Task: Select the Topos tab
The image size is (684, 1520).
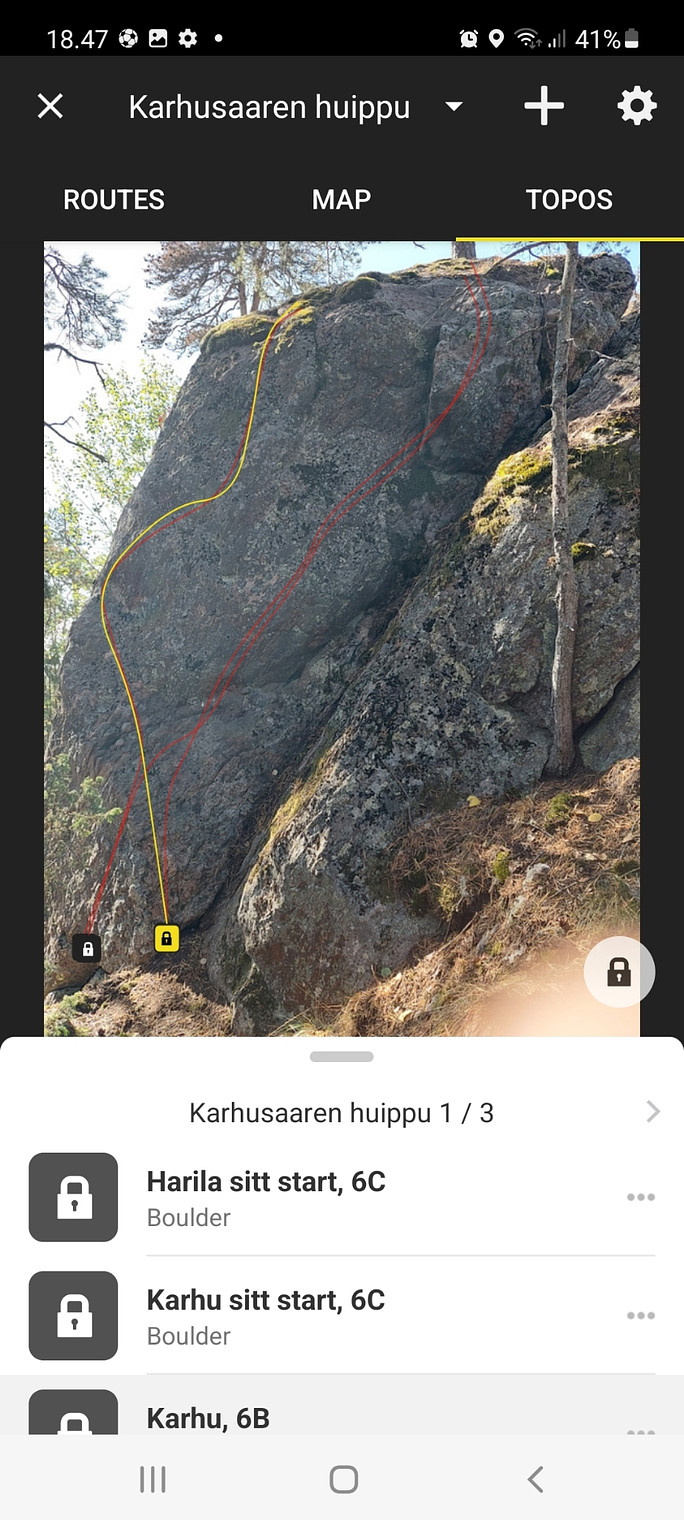Action: coord(569,199)
